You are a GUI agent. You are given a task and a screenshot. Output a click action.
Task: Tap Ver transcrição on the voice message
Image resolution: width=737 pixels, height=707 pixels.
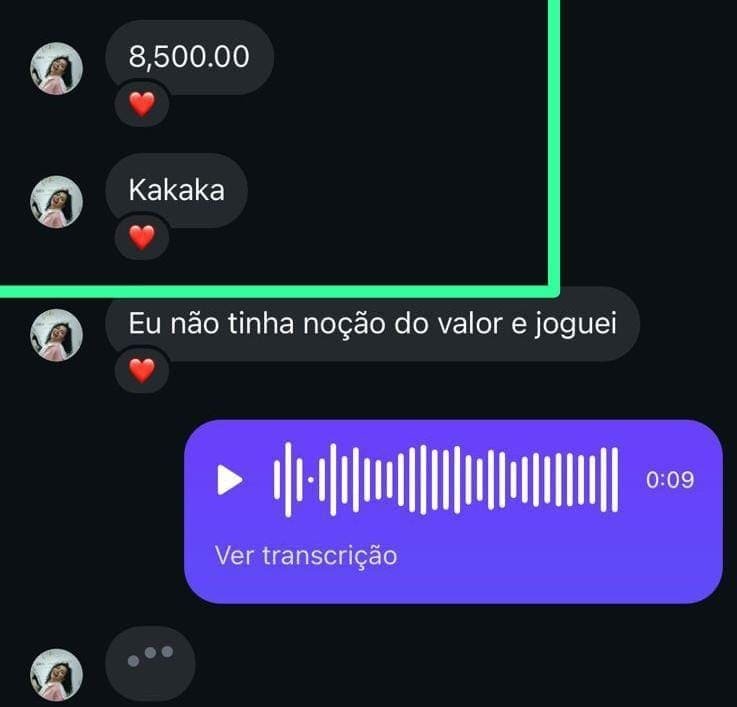coord(305,555)
